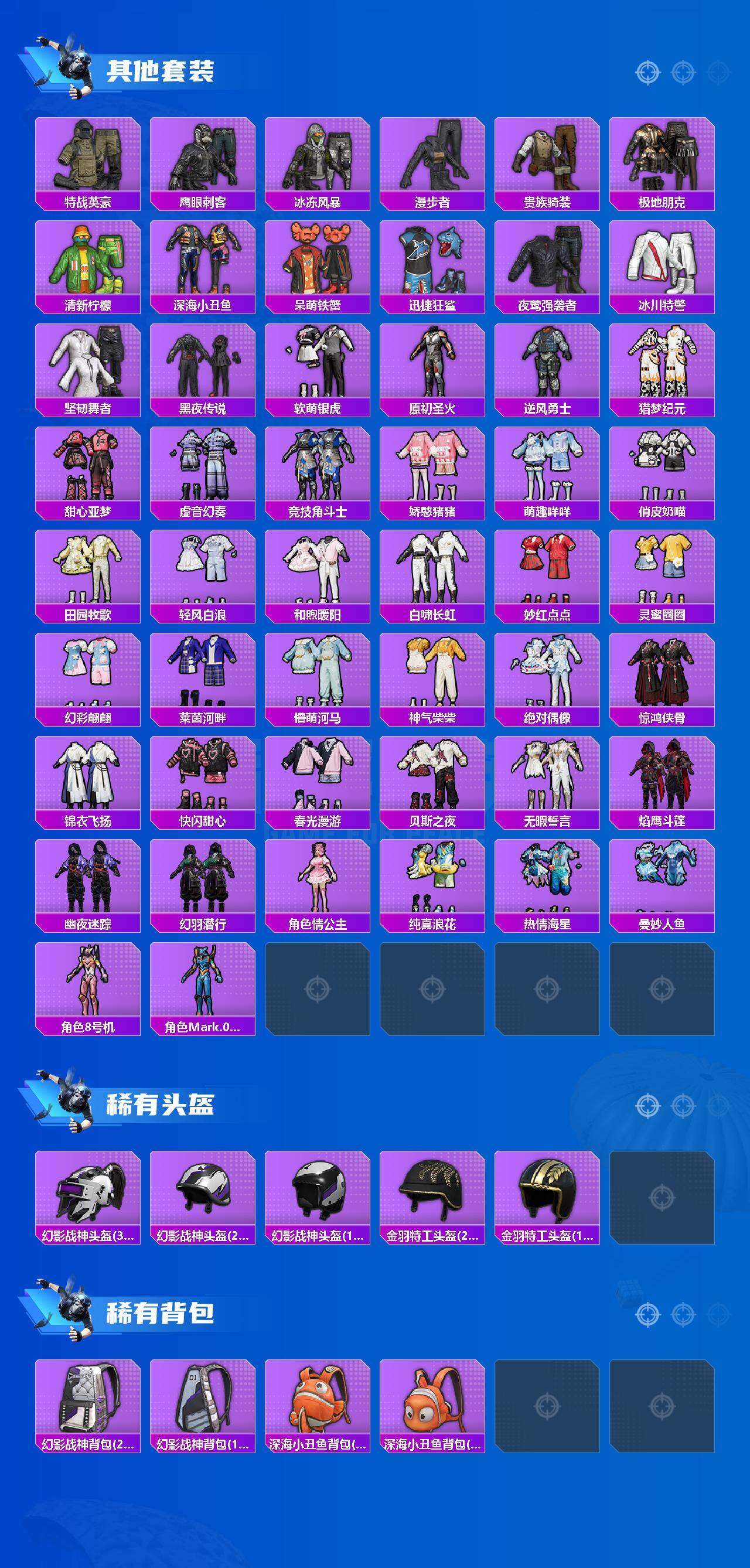
Task: Click the first crosshair icon atop 其他套装 section
Action: (647, 71)
